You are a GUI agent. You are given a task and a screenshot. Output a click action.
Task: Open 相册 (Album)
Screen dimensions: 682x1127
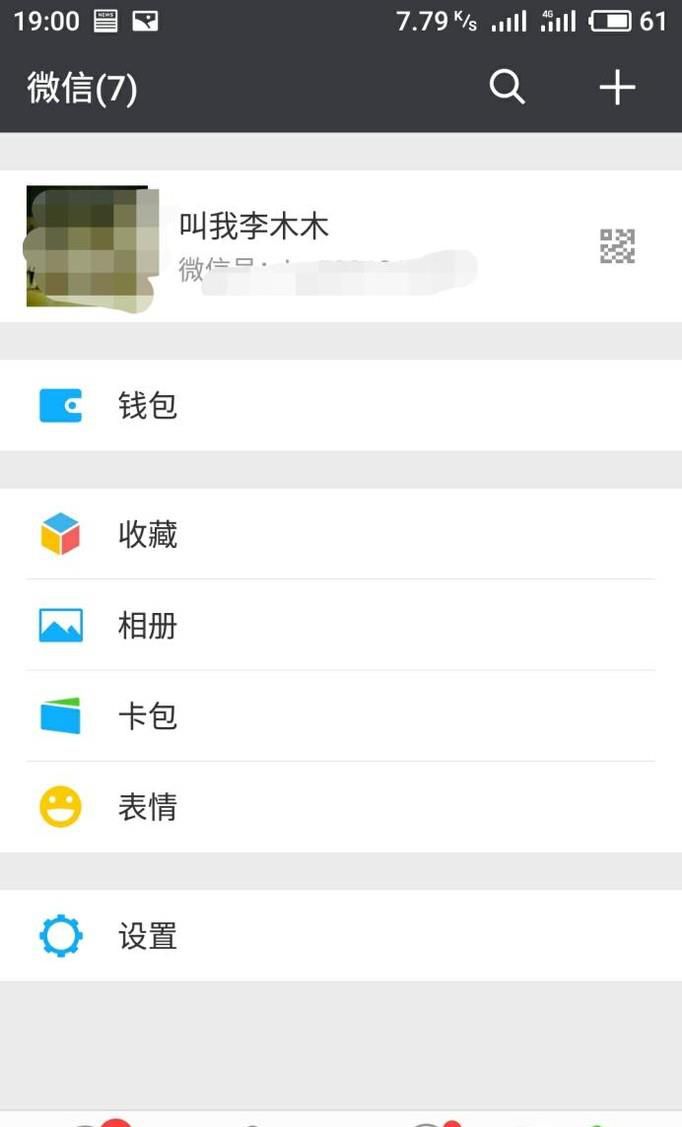click(148, 625)
